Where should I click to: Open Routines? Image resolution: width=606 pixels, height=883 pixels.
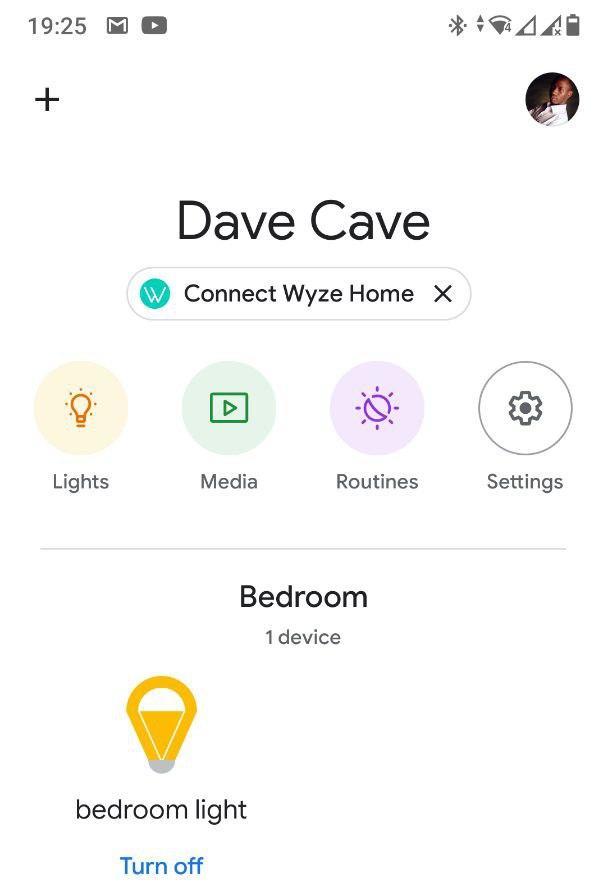(377, 408)
